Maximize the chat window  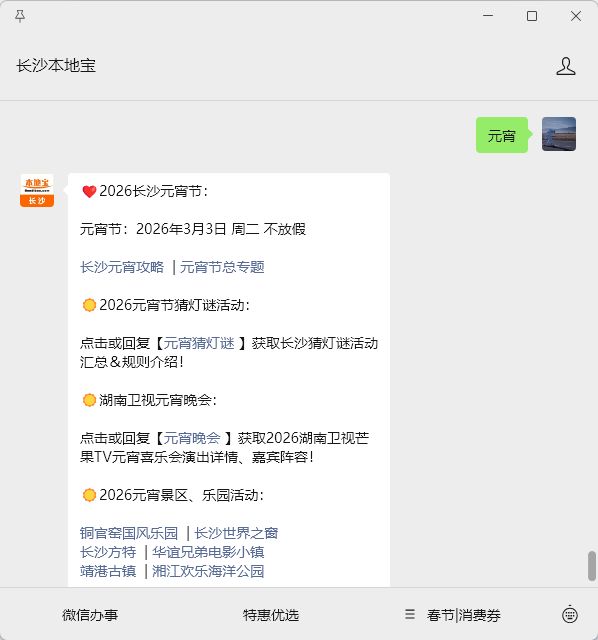532,16
